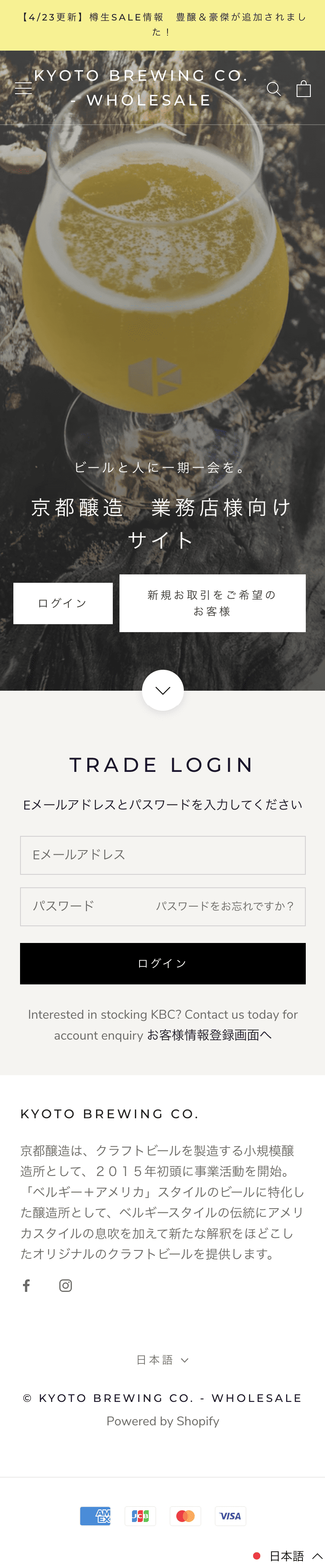Visit the Facebook page icon
The height and width of the screenshot is (1568, 325).
[26, 1285]
